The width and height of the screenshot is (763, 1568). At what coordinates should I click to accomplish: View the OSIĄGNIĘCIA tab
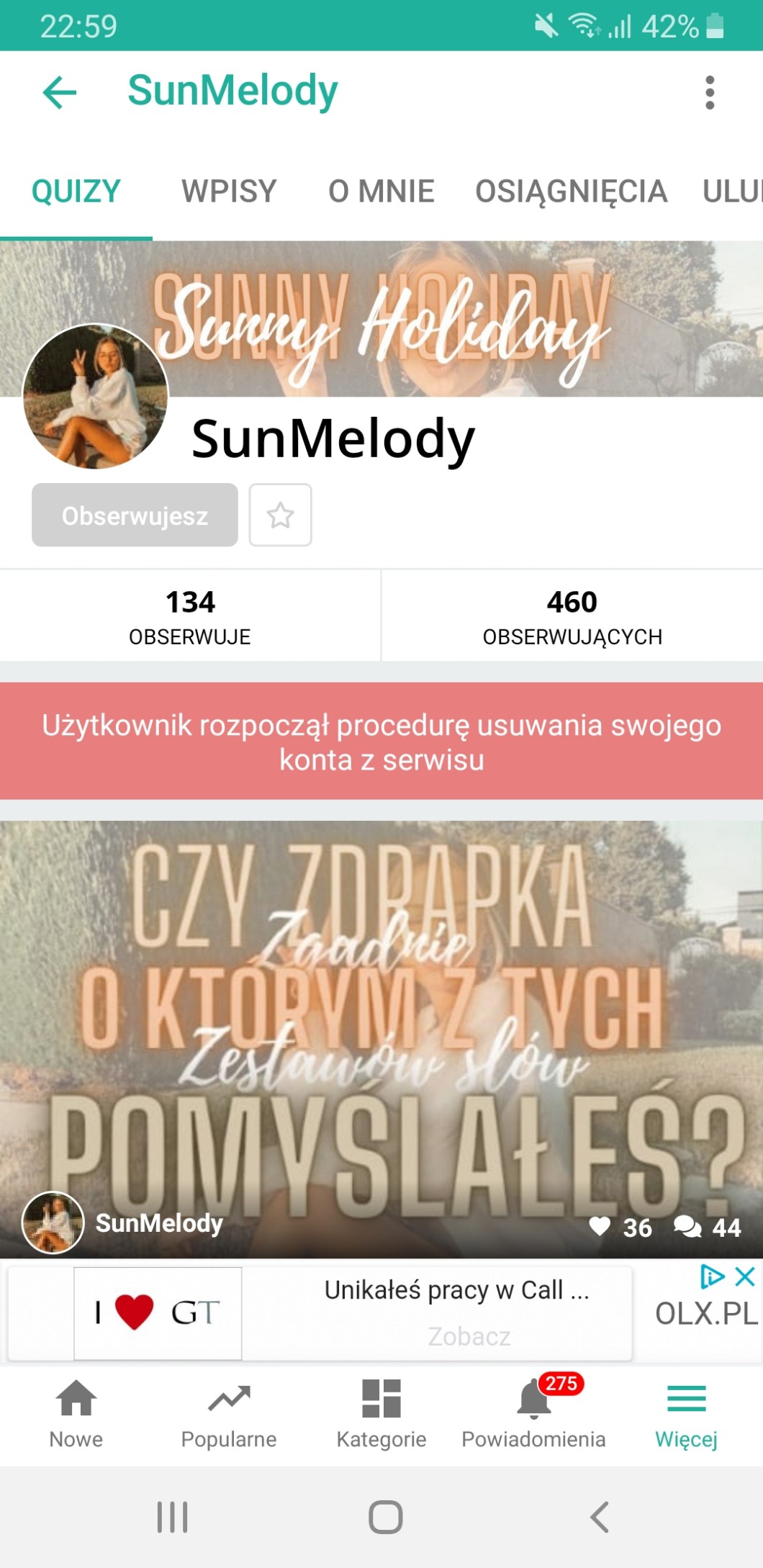571,192
